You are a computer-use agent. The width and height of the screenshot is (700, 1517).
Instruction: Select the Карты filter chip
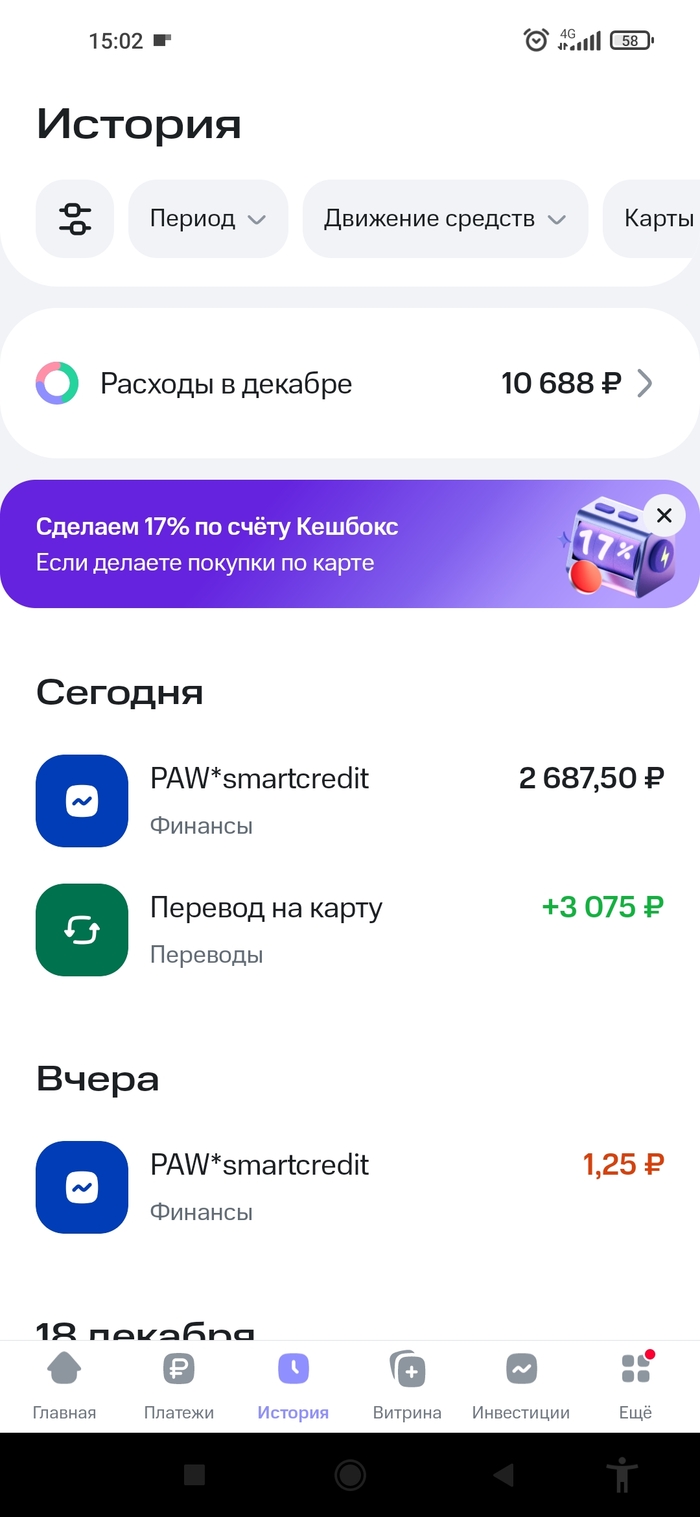coord(657,219)
